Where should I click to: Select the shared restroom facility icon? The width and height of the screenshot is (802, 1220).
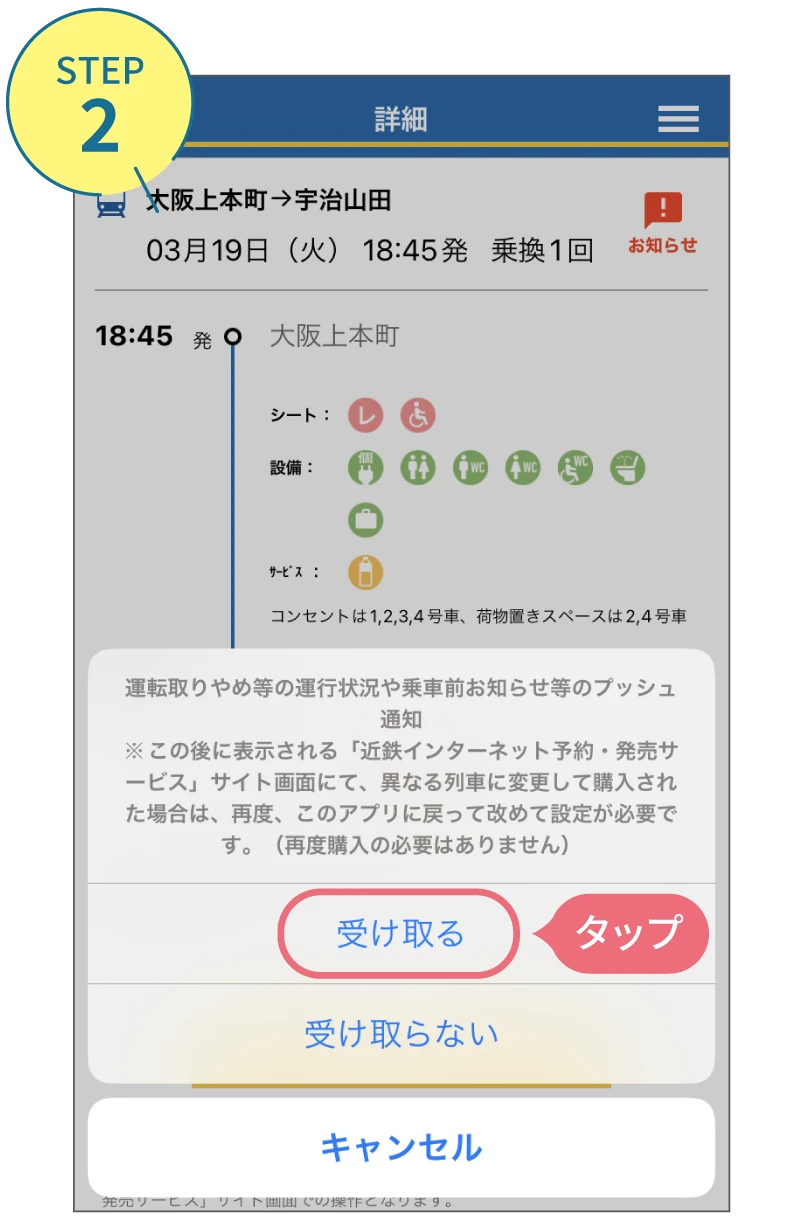coord(418,467)
